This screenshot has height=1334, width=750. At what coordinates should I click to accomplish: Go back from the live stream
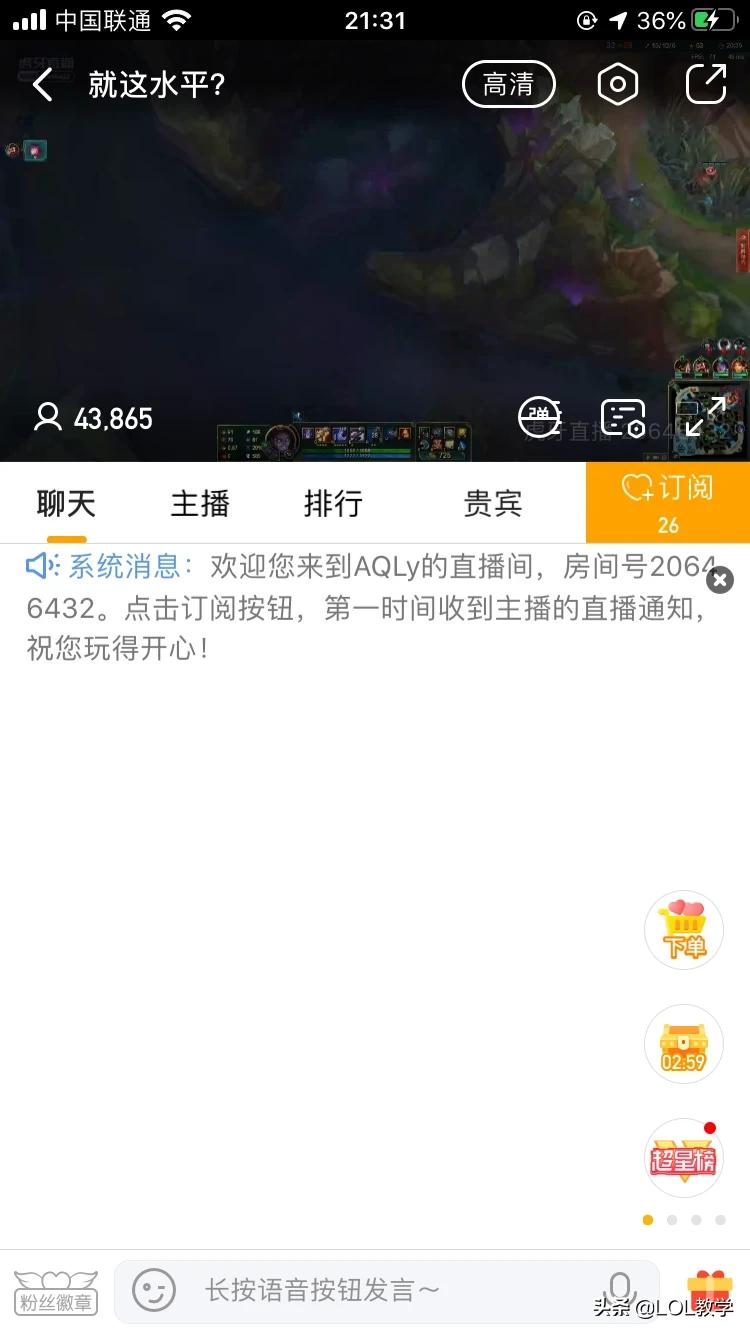pyautogui.click(x=42, y=85)
